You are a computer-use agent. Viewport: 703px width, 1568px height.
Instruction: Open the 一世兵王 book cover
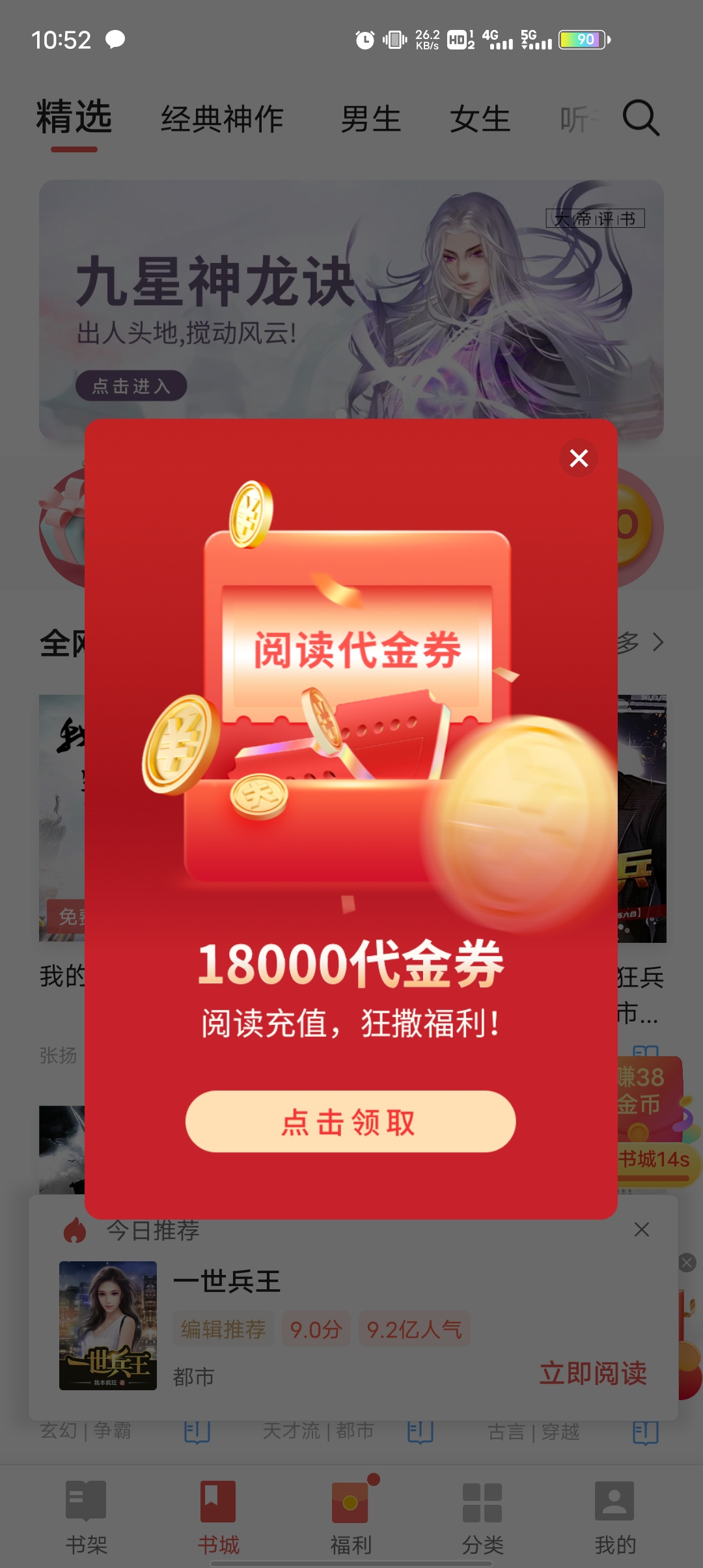[x=108, y=1325]
